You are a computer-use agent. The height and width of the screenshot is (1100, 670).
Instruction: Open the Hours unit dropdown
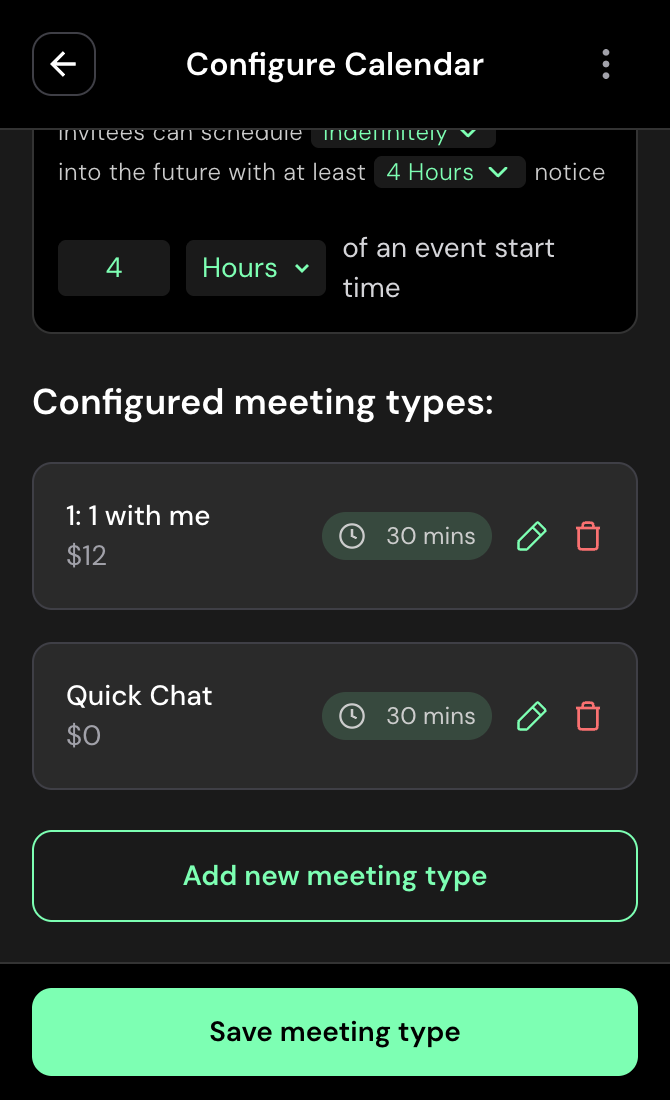(x=256, y=268)
